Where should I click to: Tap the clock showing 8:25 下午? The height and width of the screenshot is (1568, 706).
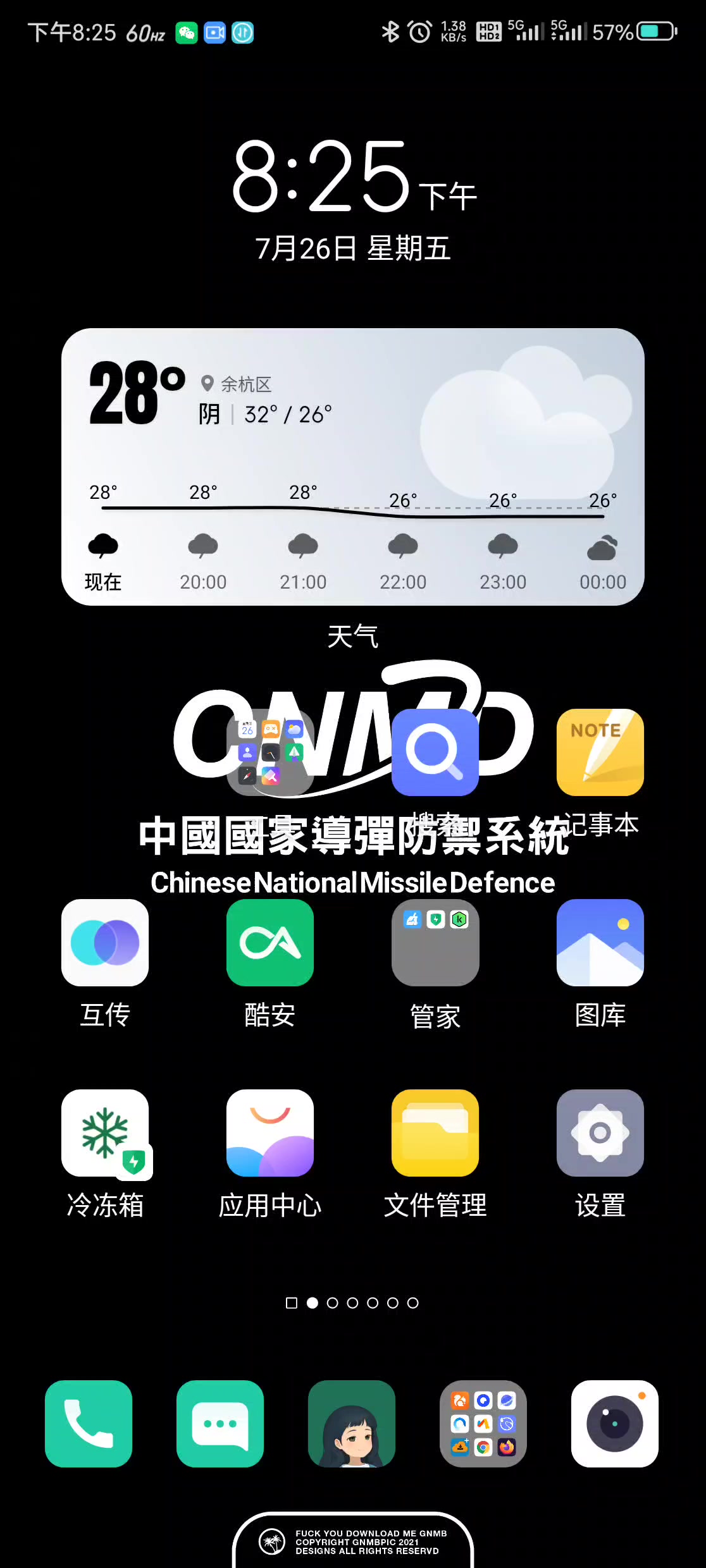pos(354,176)
